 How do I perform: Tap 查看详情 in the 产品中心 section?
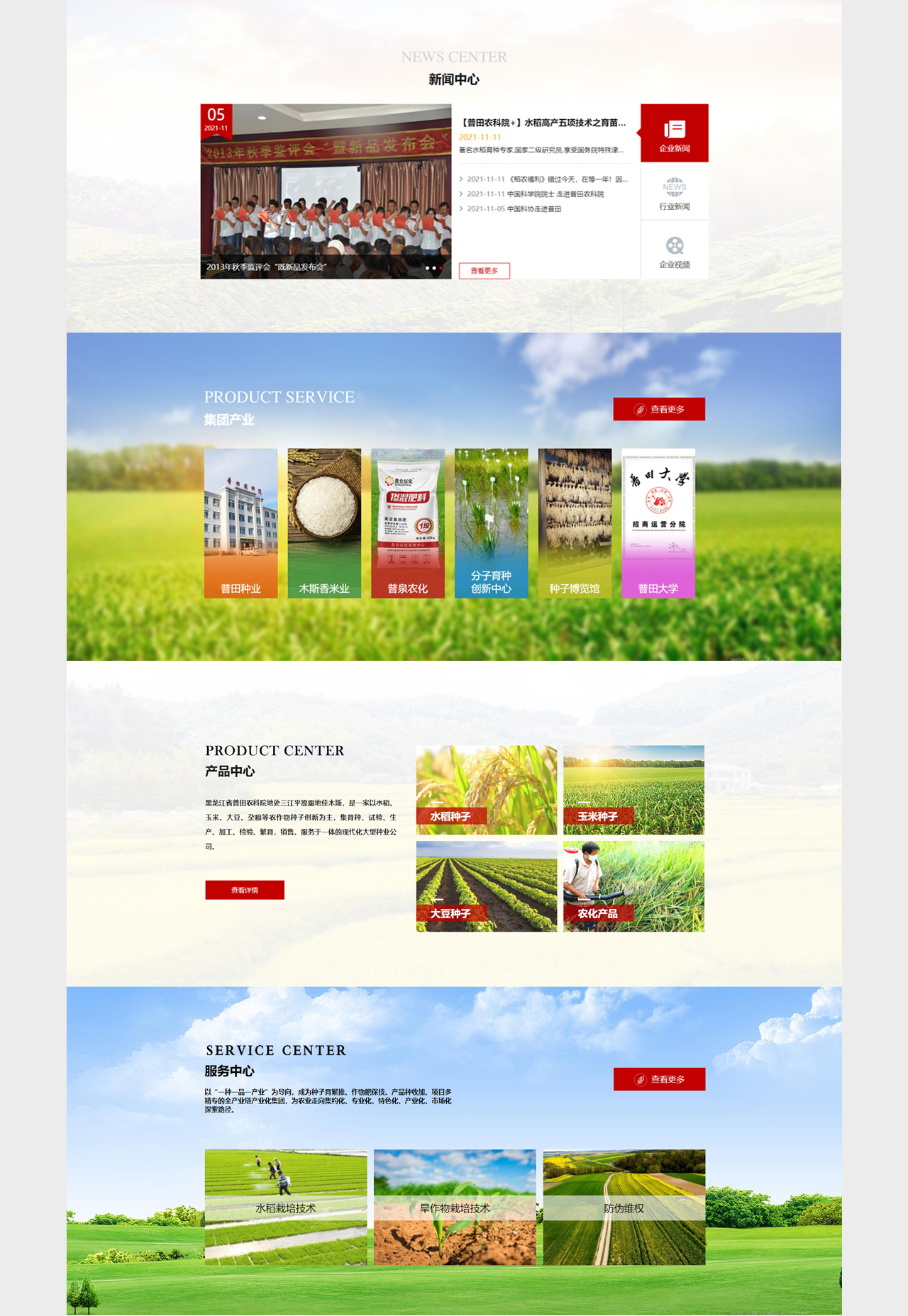245,890
